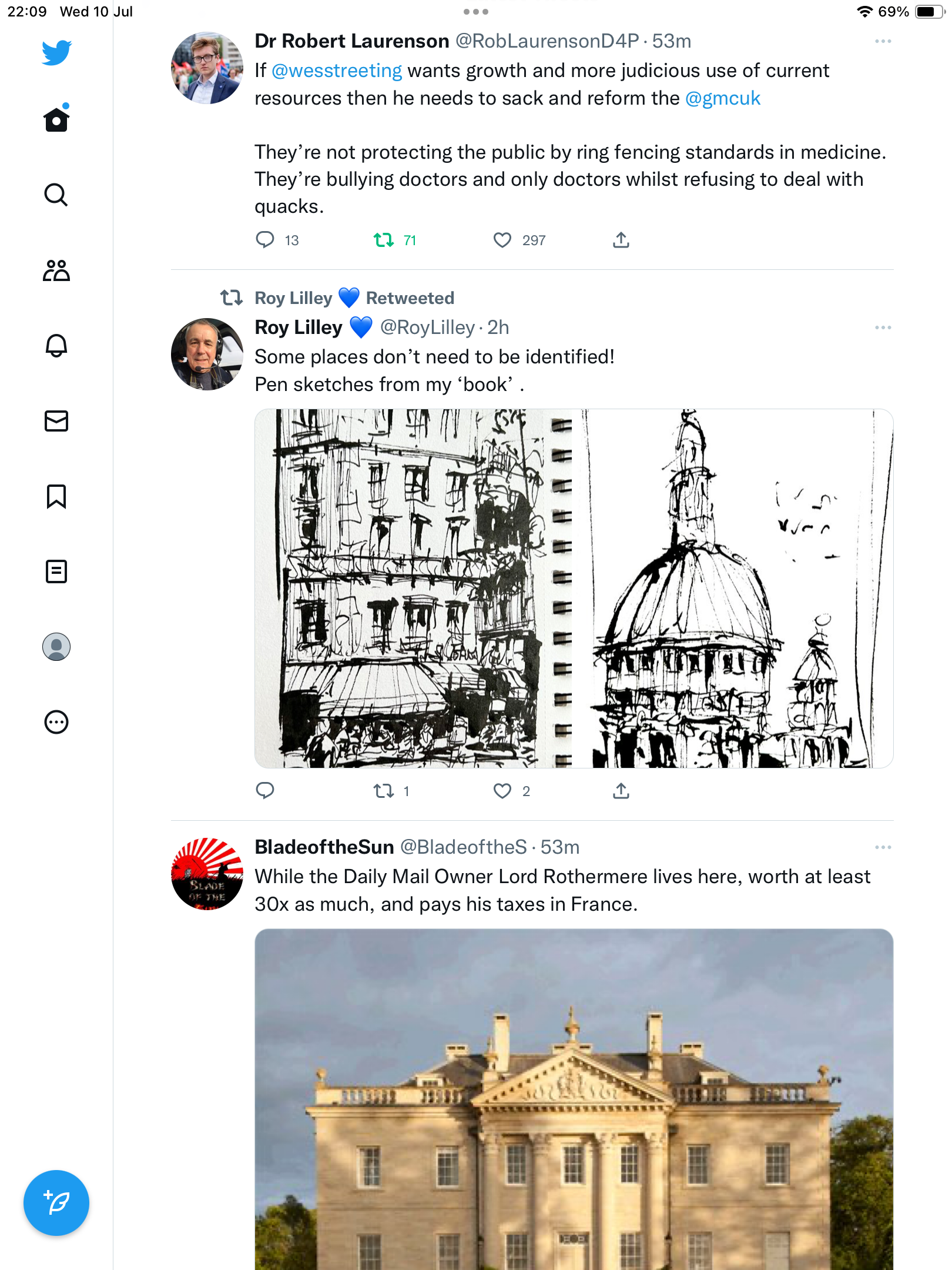The width and height of the screenshot is (952, 1270).
Task: Open the notifications bell
Action: (x=56, y=346)
